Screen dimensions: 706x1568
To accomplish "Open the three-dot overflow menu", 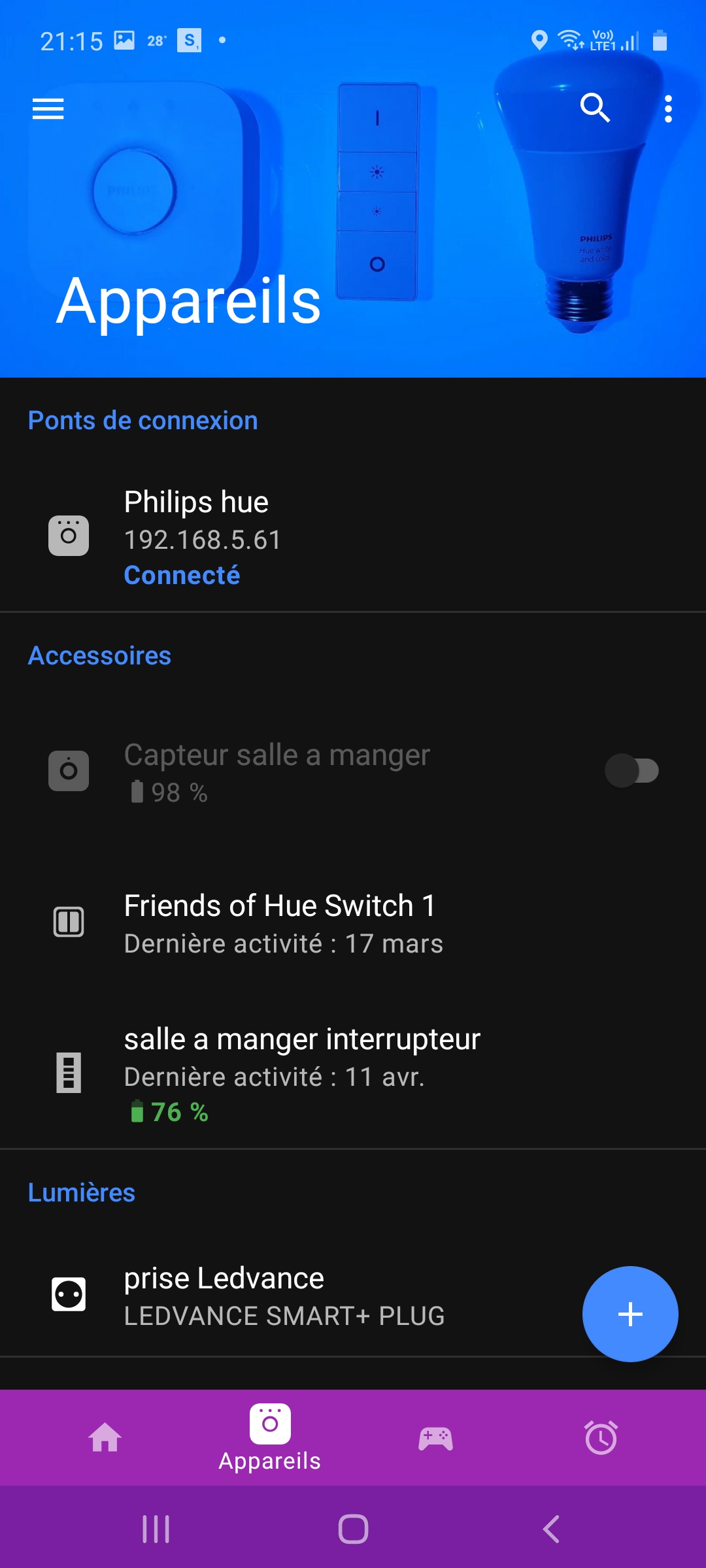I will [668, 108].
